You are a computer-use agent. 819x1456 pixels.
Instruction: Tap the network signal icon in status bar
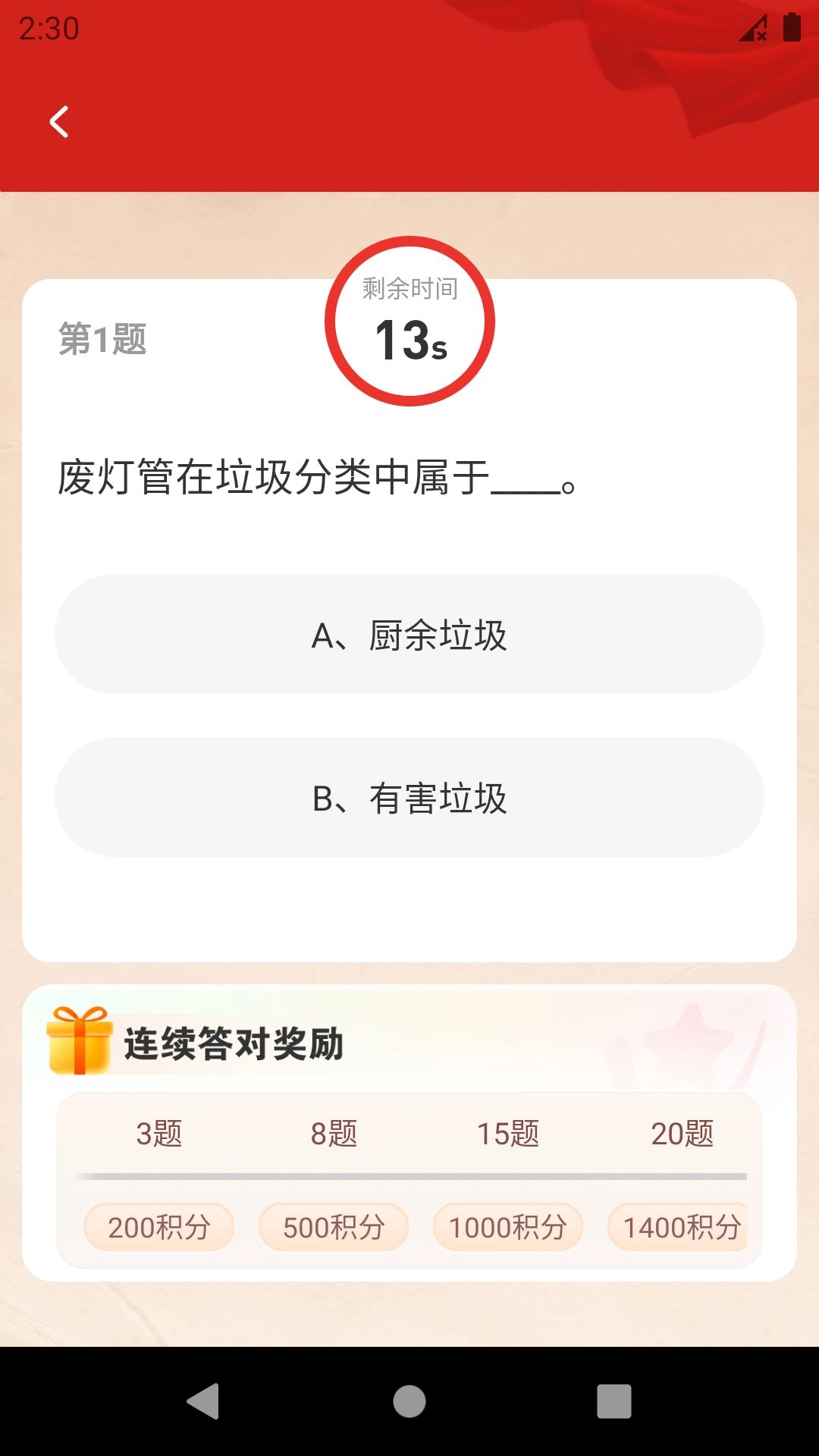click(753, 28)
